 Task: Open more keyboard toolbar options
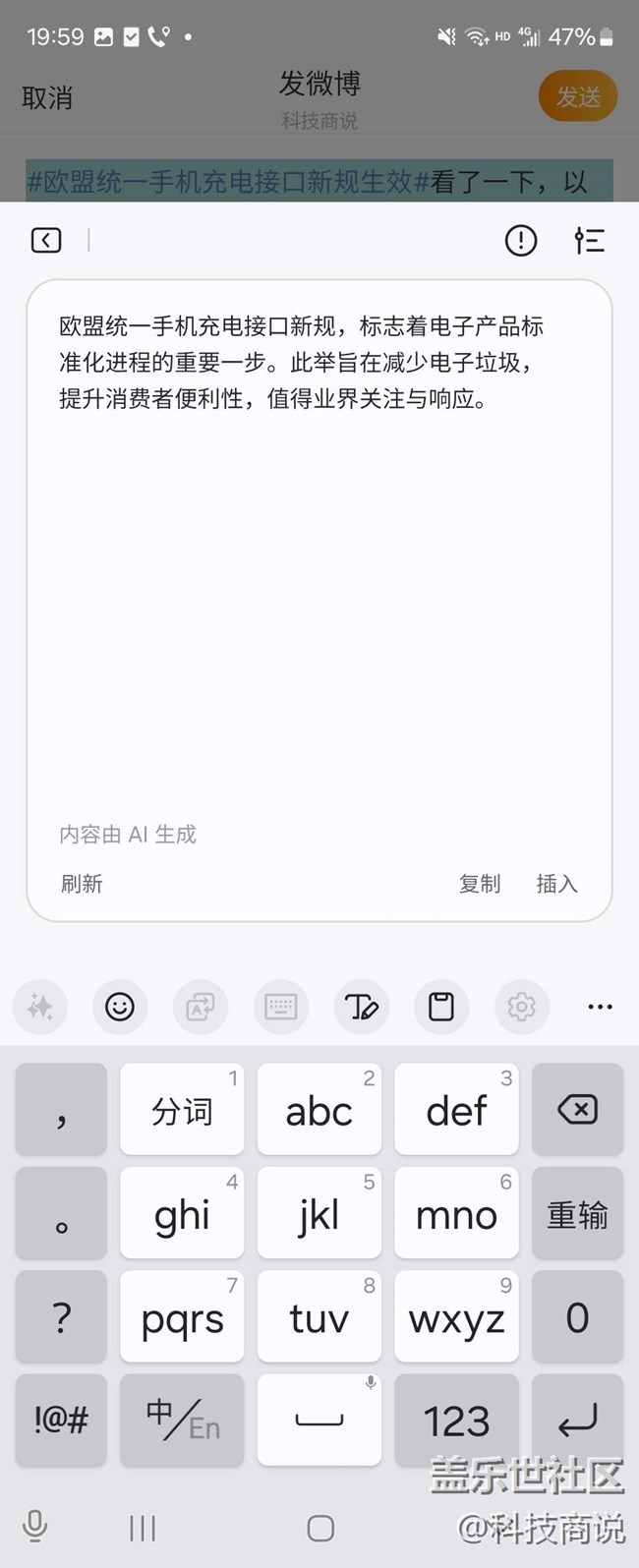pos(600,1007)
